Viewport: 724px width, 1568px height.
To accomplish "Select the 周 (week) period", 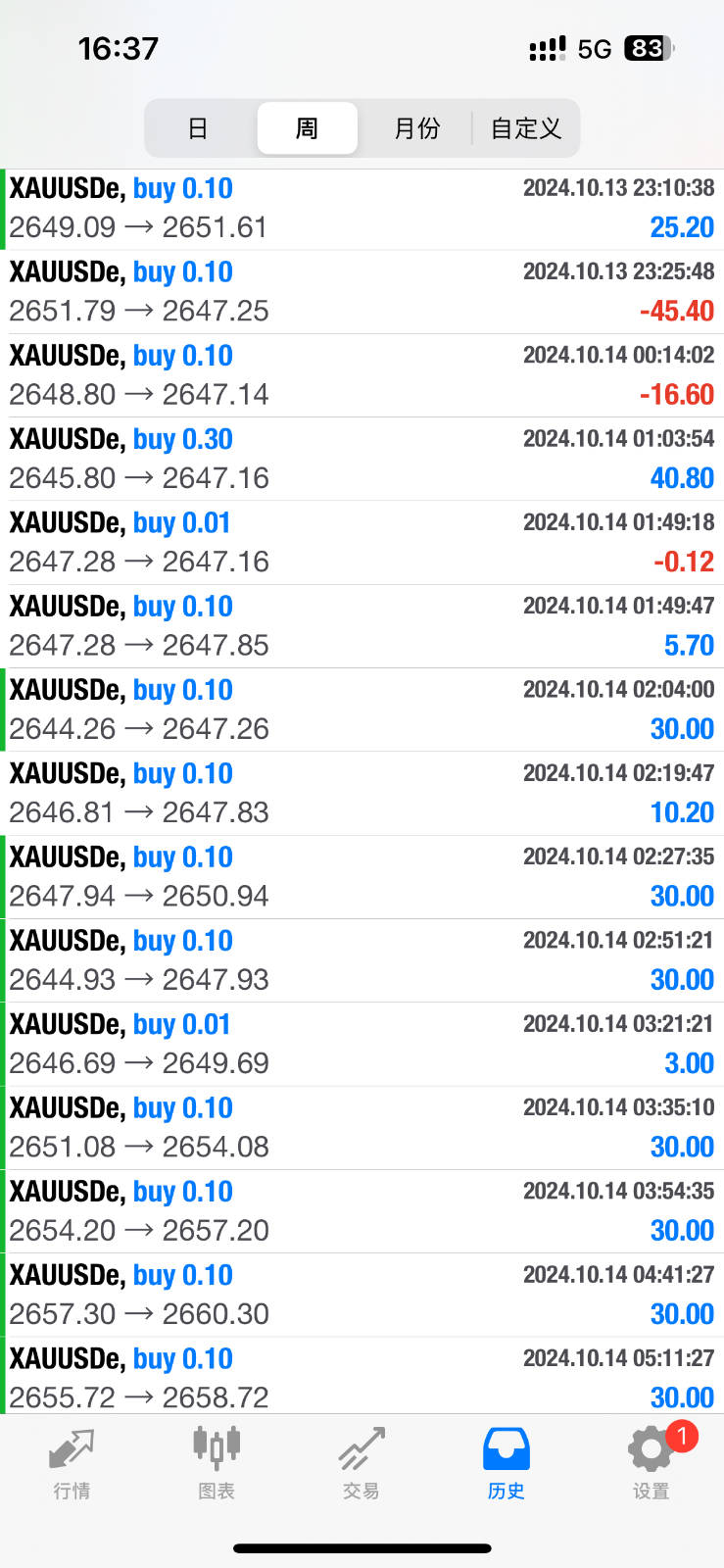I will click(x=307, y=128).
